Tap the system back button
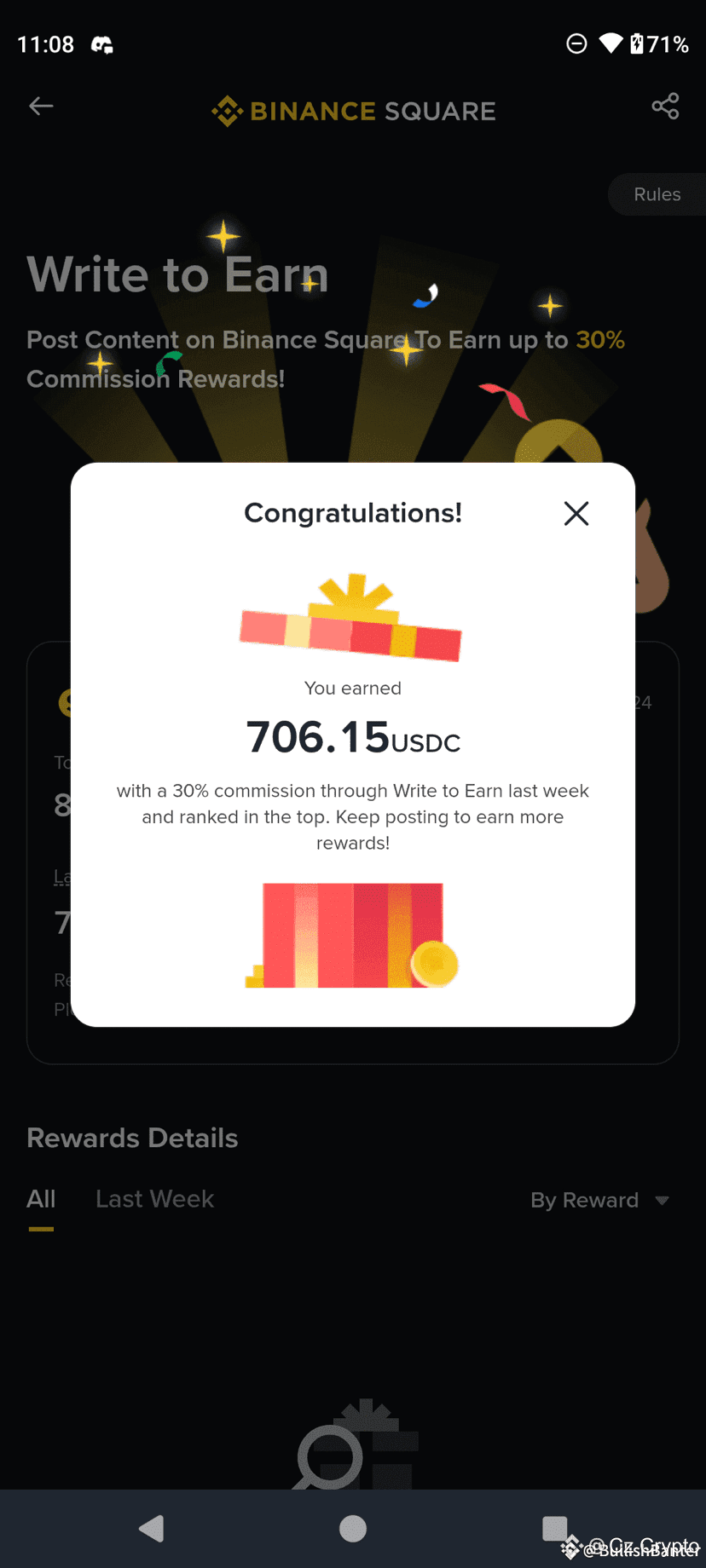706x1568 pixels. pos(152,1529)
